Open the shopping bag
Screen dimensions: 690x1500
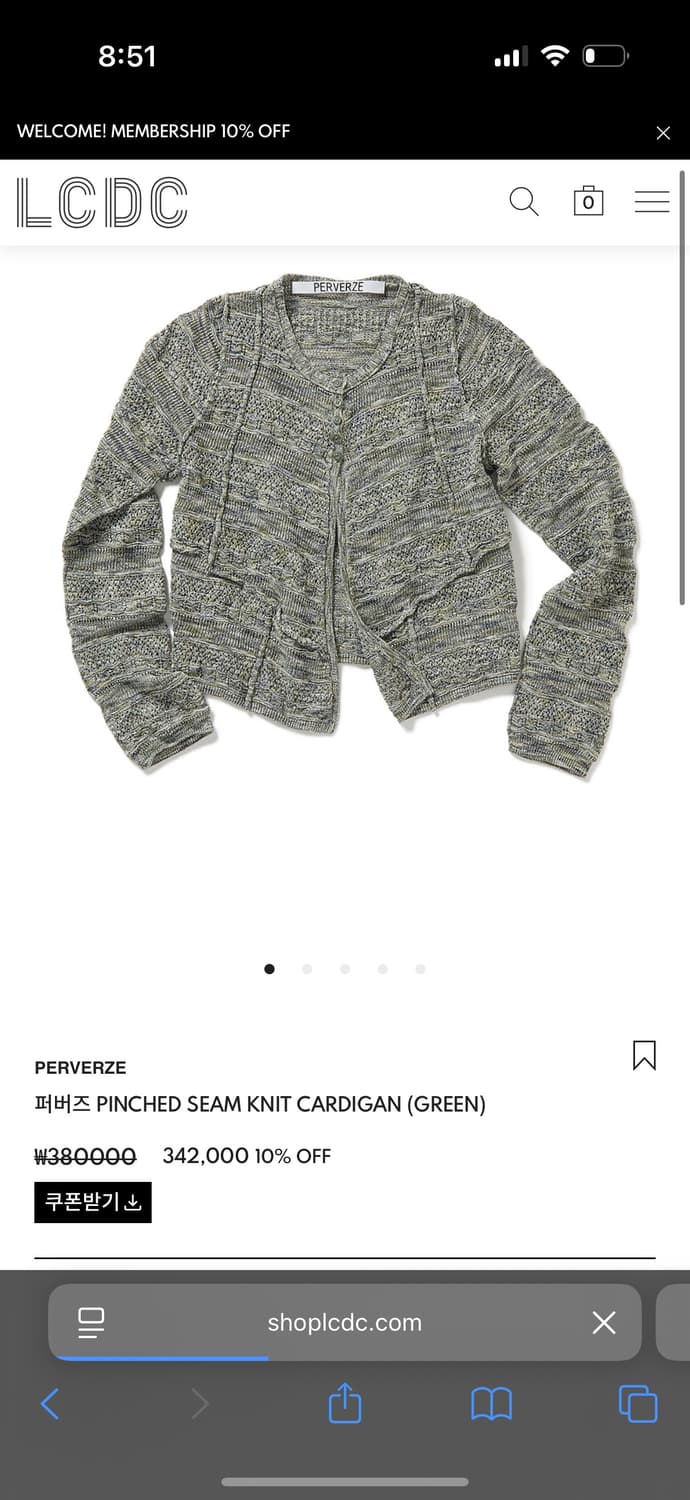click(x=588, y=201)
